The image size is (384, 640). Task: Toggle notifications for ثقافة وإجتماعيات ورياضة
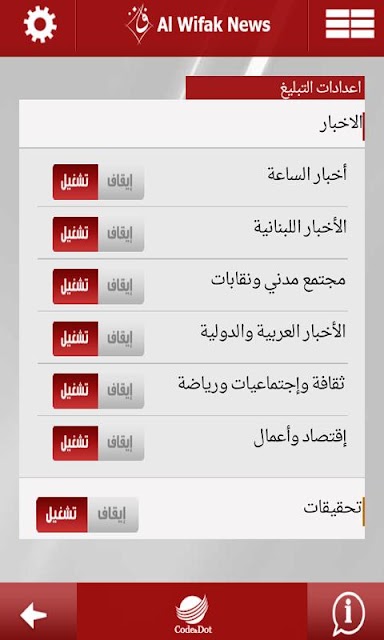tap(98, 391)
